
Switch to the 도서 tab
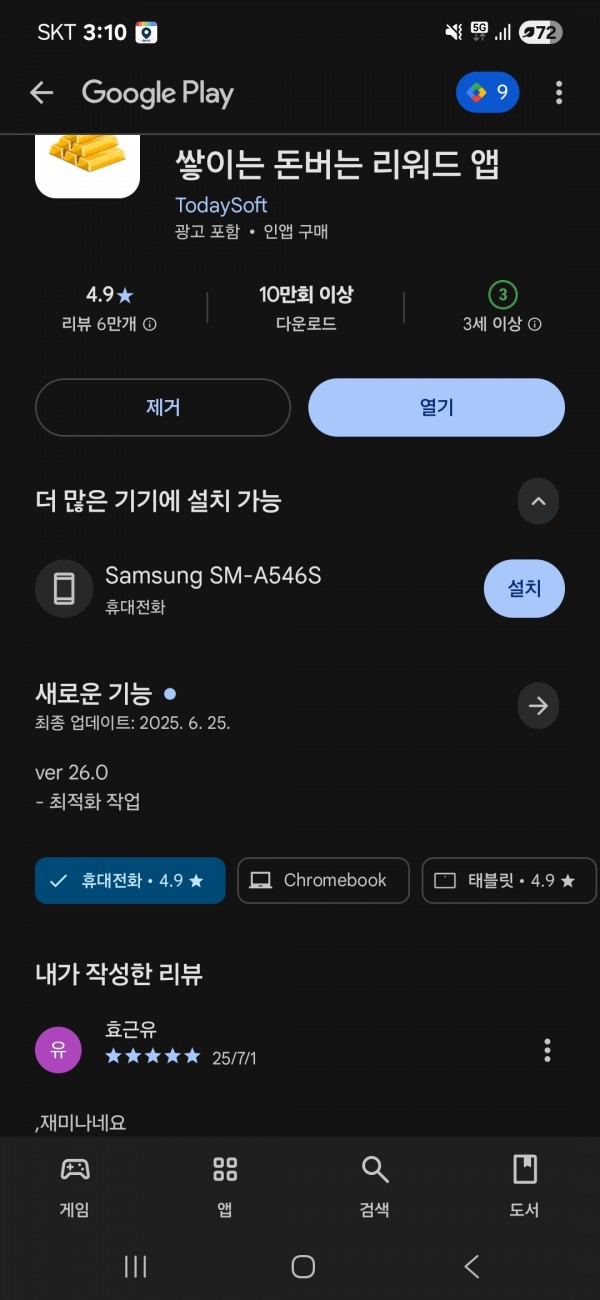525,1187
